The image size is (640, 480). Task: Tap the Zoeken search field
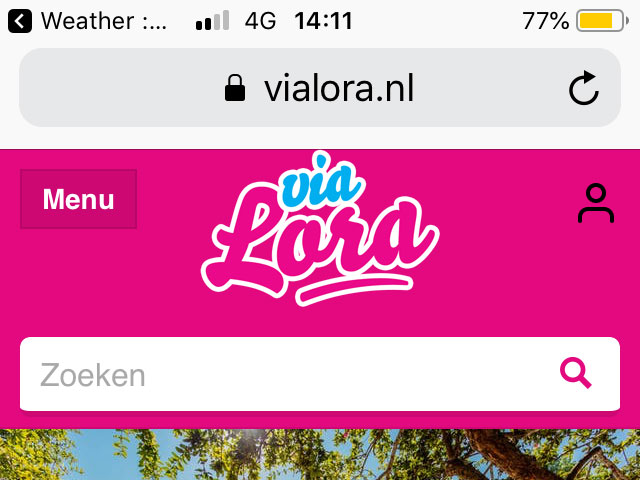pos(280,375)
